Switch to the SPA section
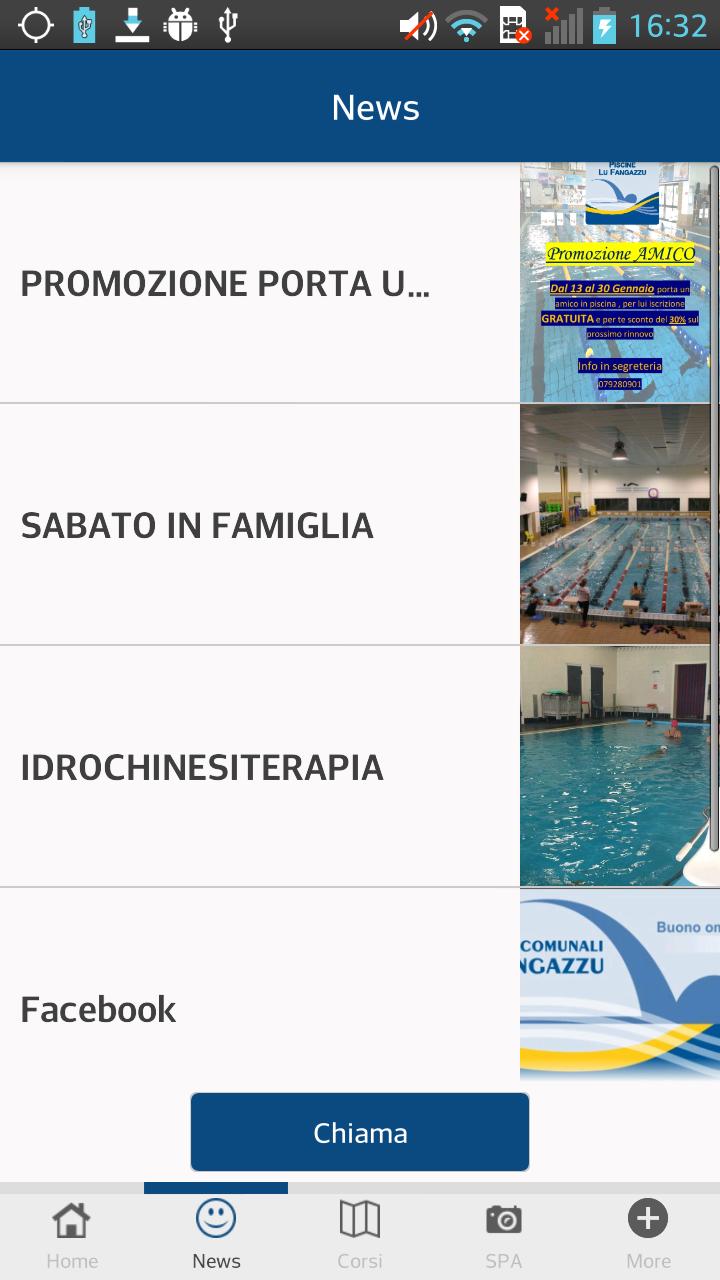This screenshot has height=1280, width=720. pyautogui.click(x=504, y=1233)
